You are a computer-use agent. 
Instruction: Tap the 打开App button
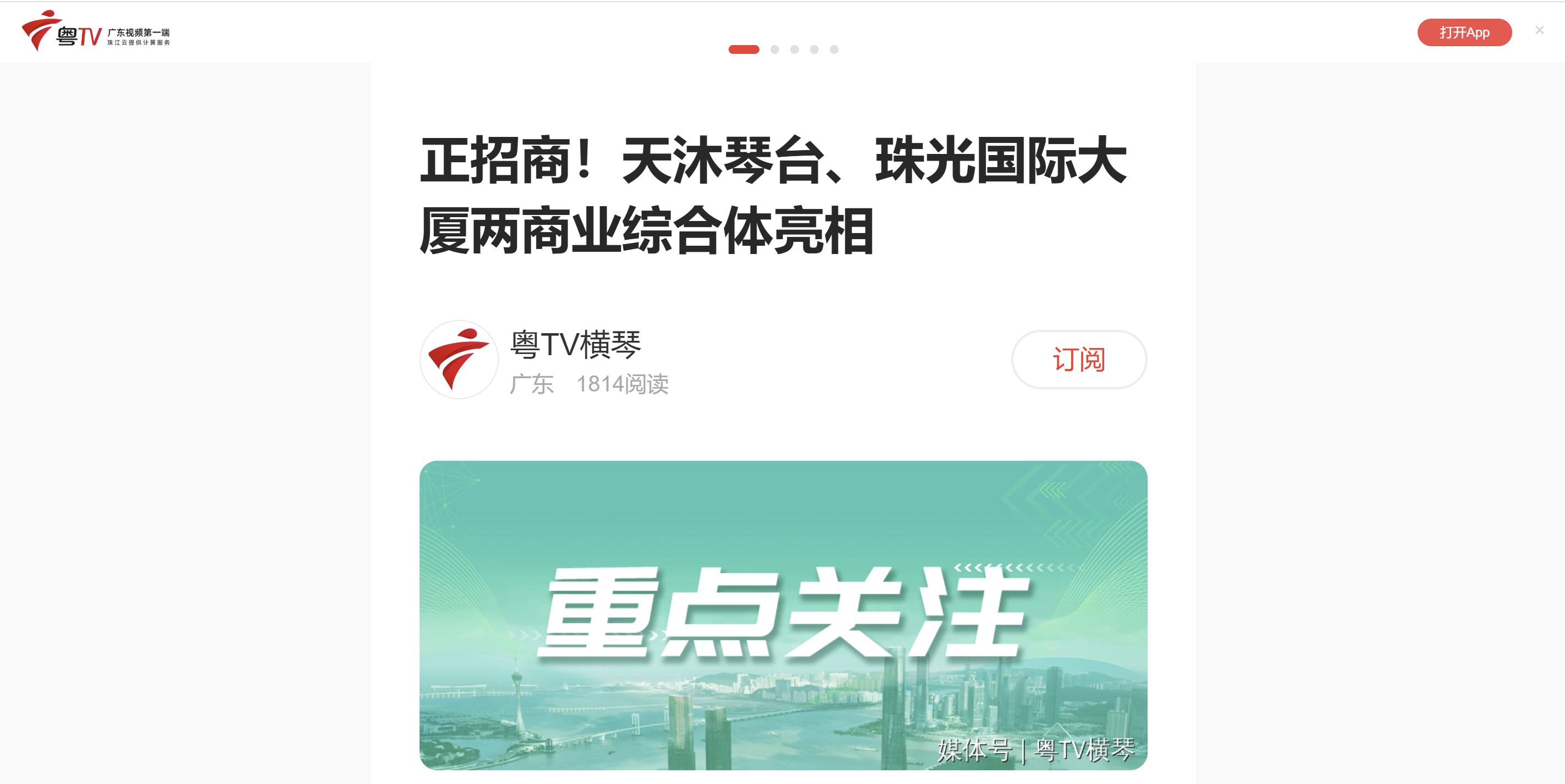click(1463, 32)
